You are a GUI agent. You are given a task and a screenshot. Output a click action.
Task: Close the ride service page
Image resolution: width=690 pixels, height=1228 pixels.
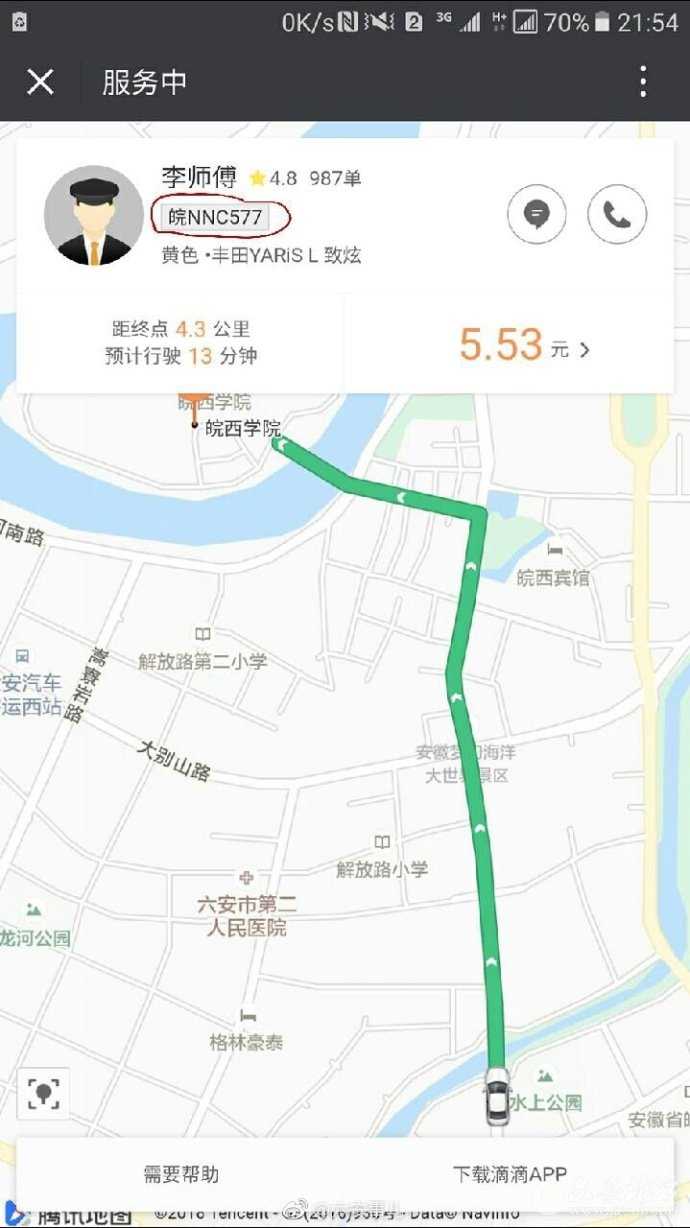[40, 82]
